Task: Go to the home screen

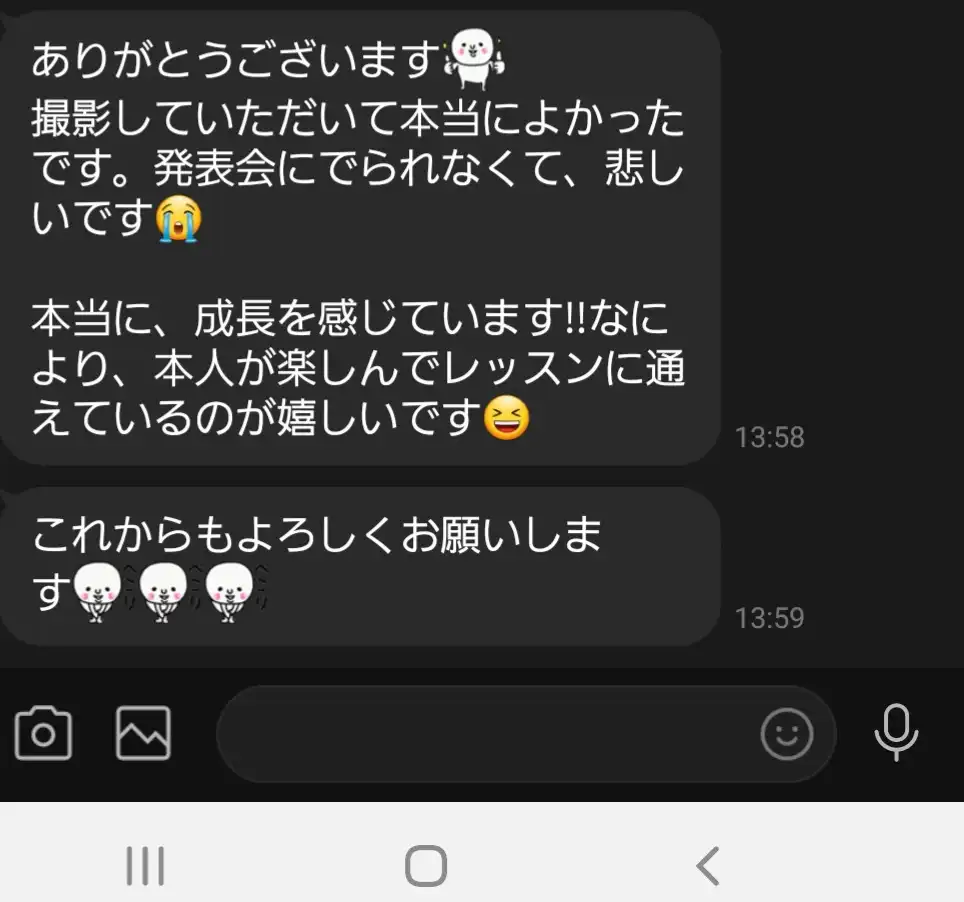Action: point(426,865)
